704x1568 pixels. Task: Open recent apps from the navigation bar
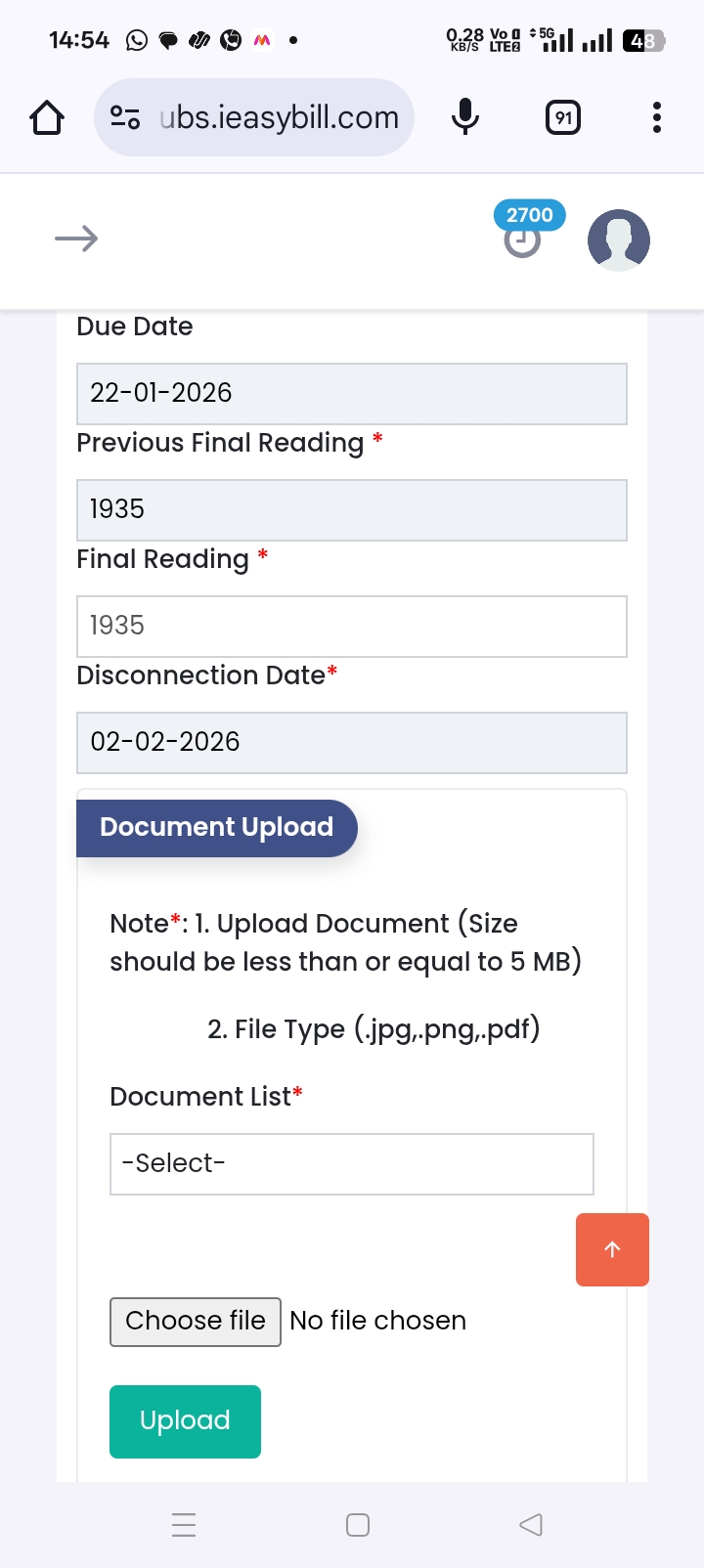coord(184,1525)
